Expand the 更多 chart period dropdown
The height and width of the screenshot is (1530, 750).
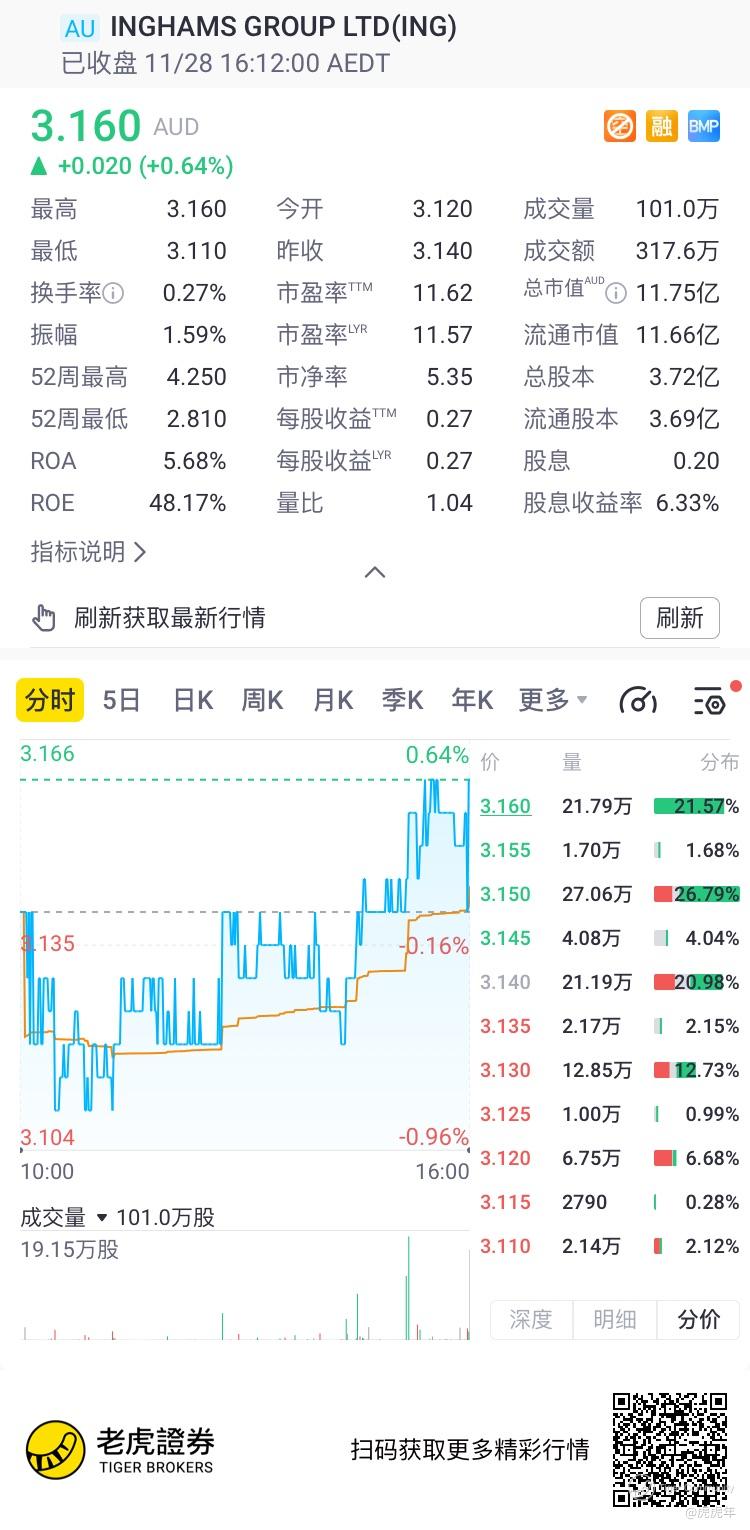click(552, 700)
